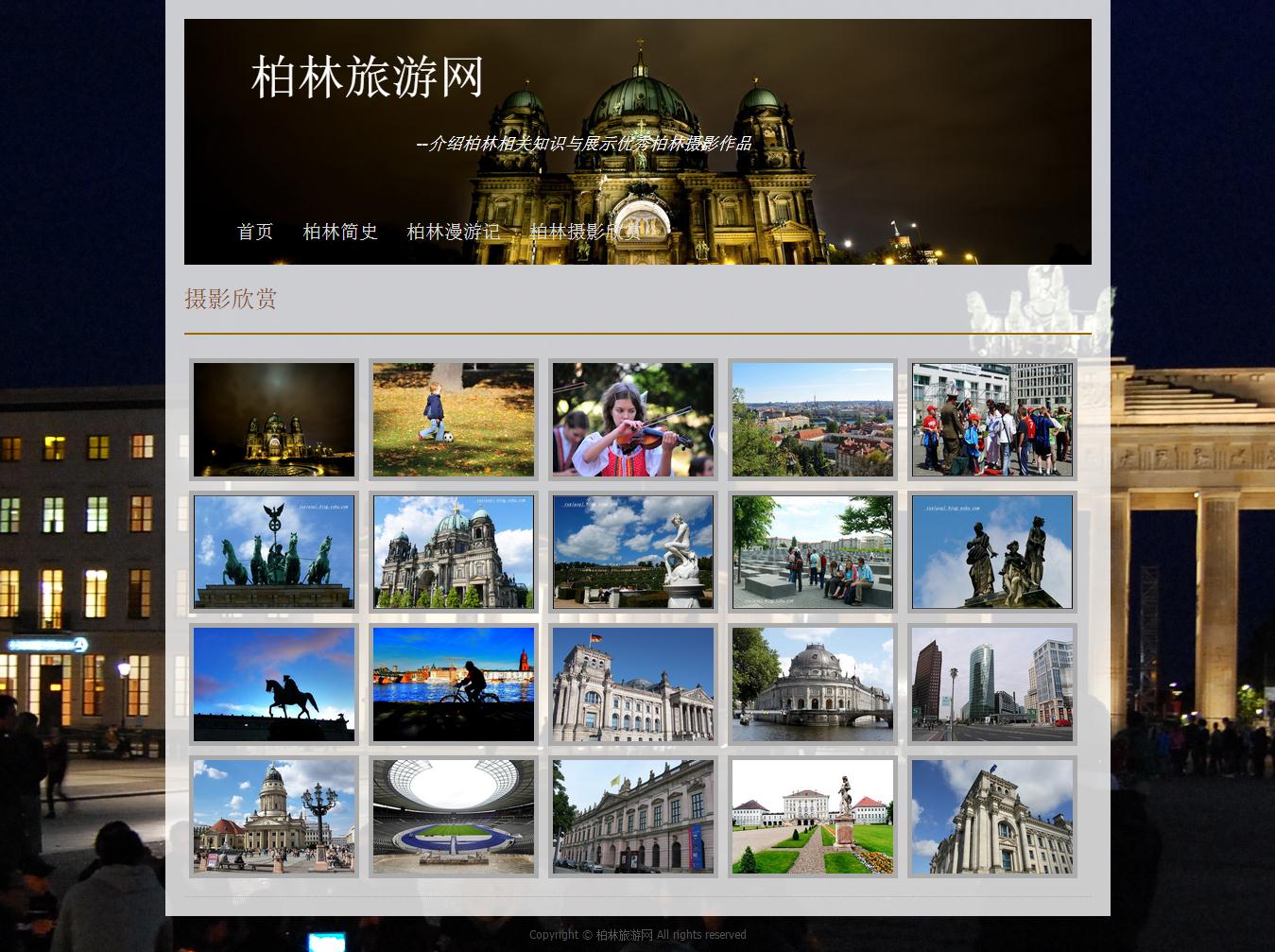View the city panorama photo
Screen dimensions: 1275x952
pos(813,420)
